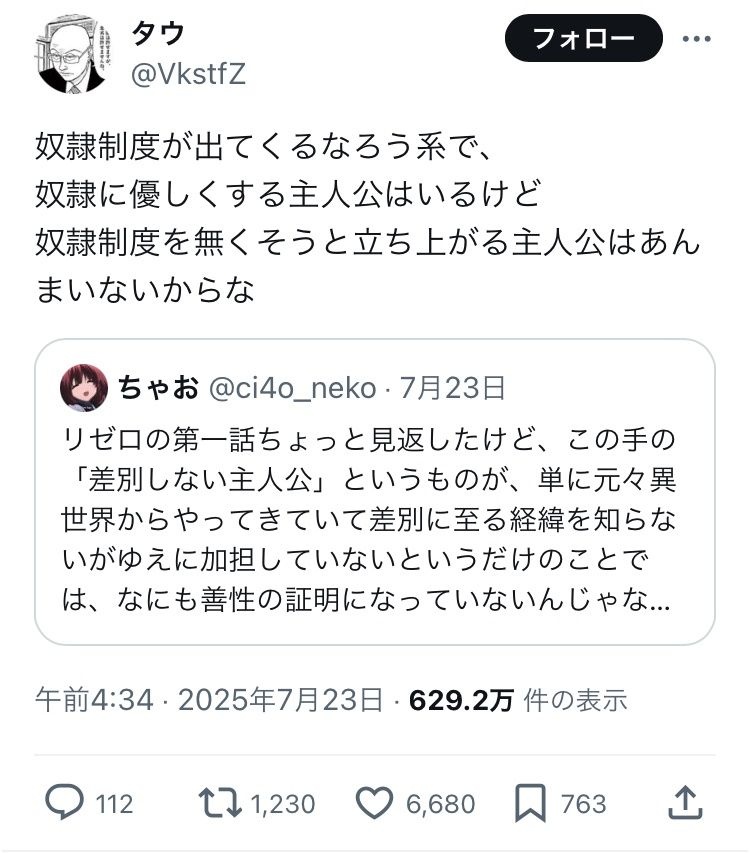Reply to this post
750x853 pixels.
[x=66, y=802]
